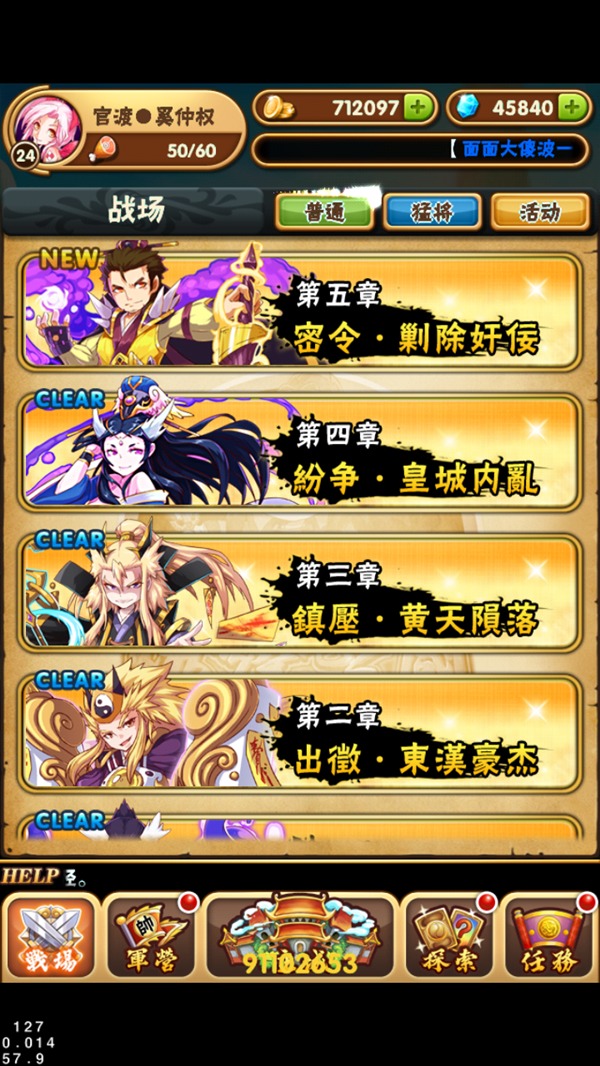Screen dimensions: 600x1066
Task: Go to the 戰場 battlefield section
Action: pyautogui.click(x=51, y=936)
